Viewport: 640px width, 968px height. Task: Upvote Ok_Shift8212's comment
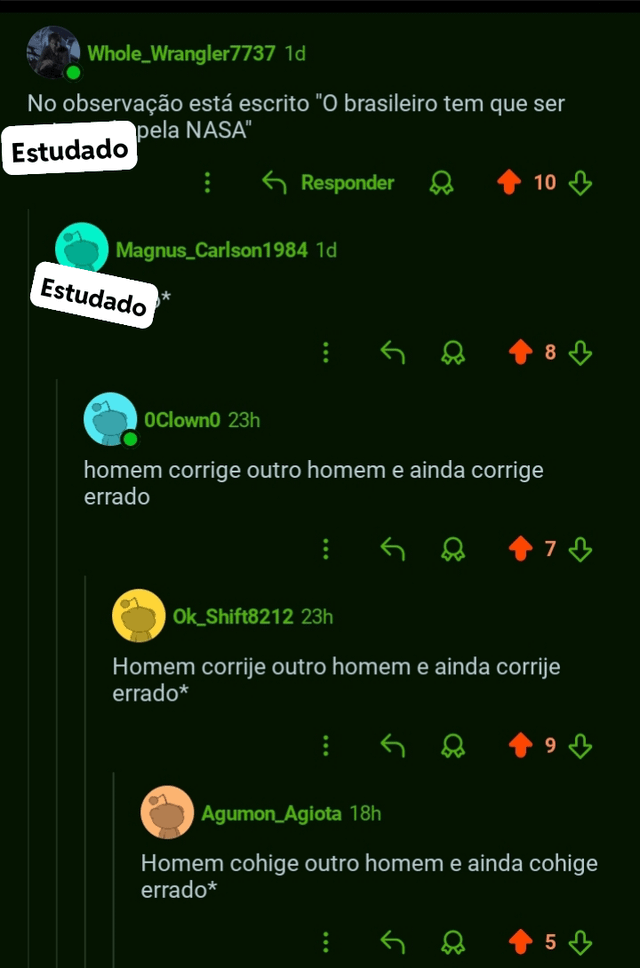click(520, 746)
